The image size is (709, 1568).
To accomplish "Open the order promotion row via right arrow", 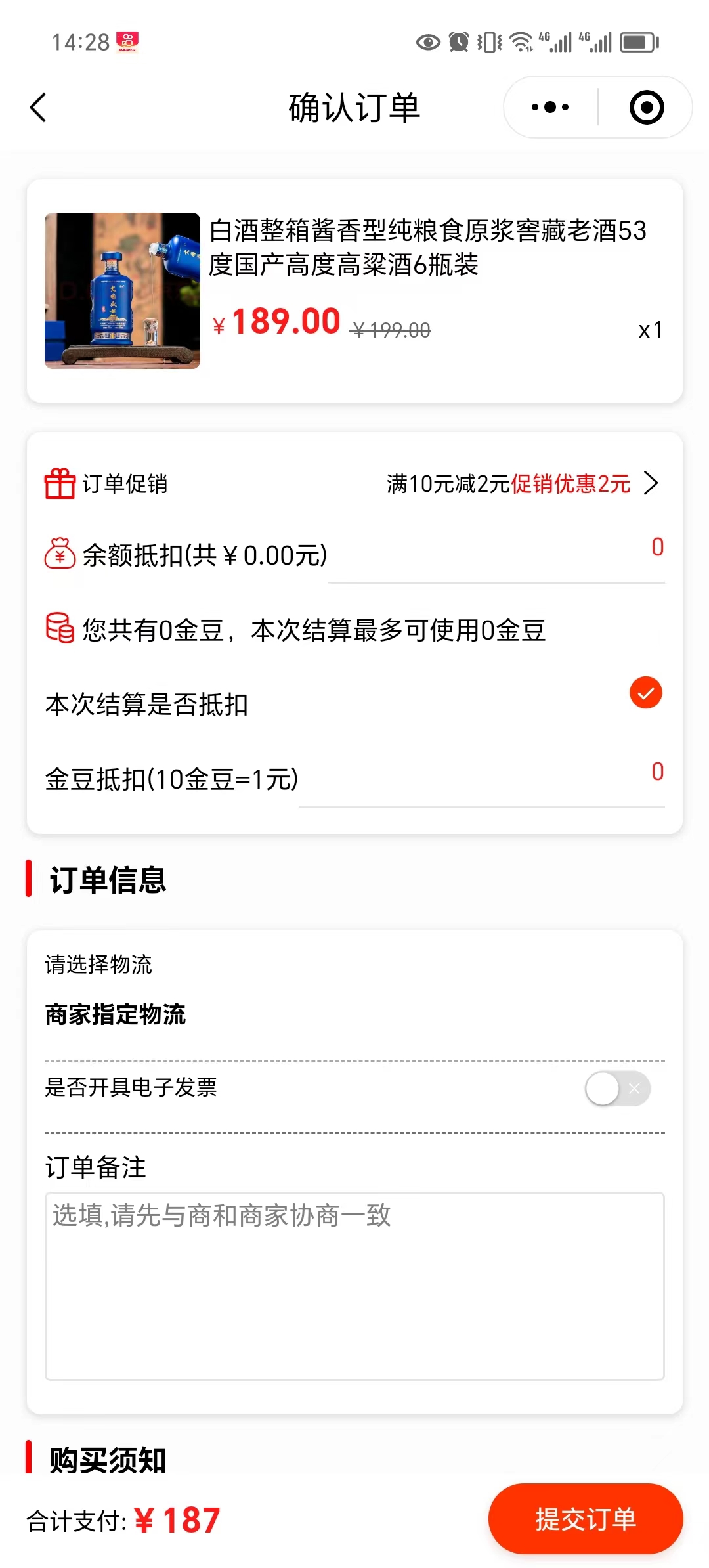I will [x=652, y=483].
